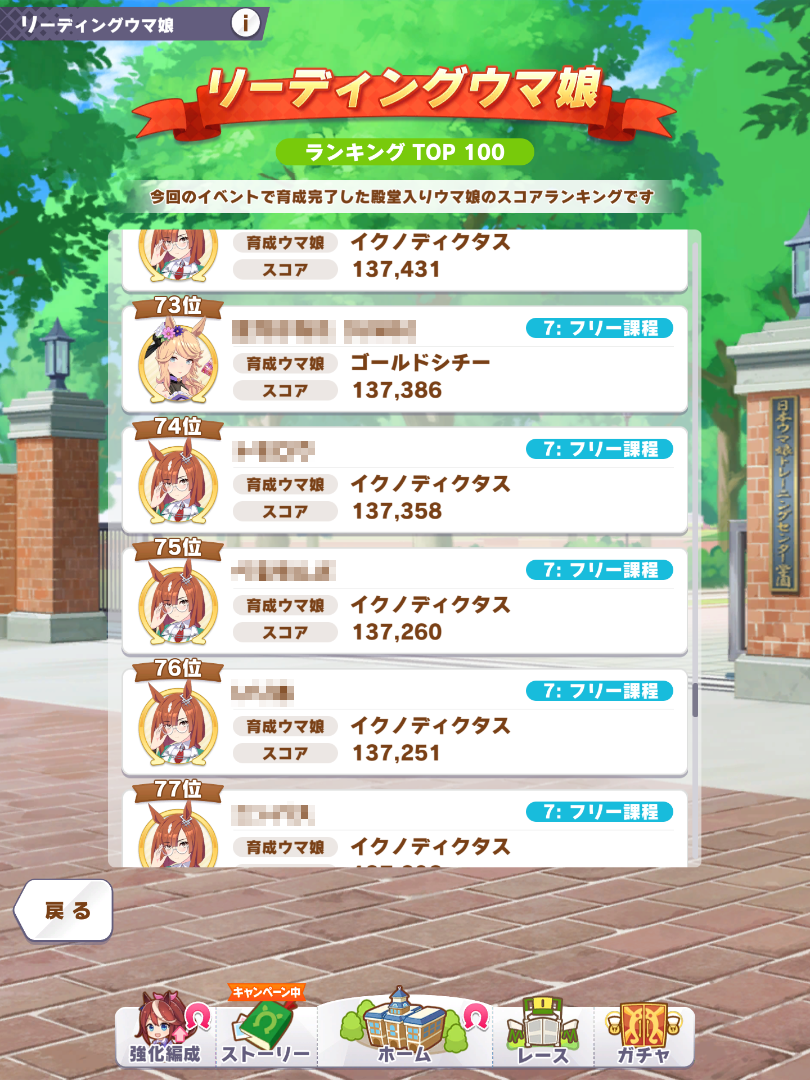Open the ストーリー tab
Screen dimensions: 810x1080
(x=267, y=1032)
